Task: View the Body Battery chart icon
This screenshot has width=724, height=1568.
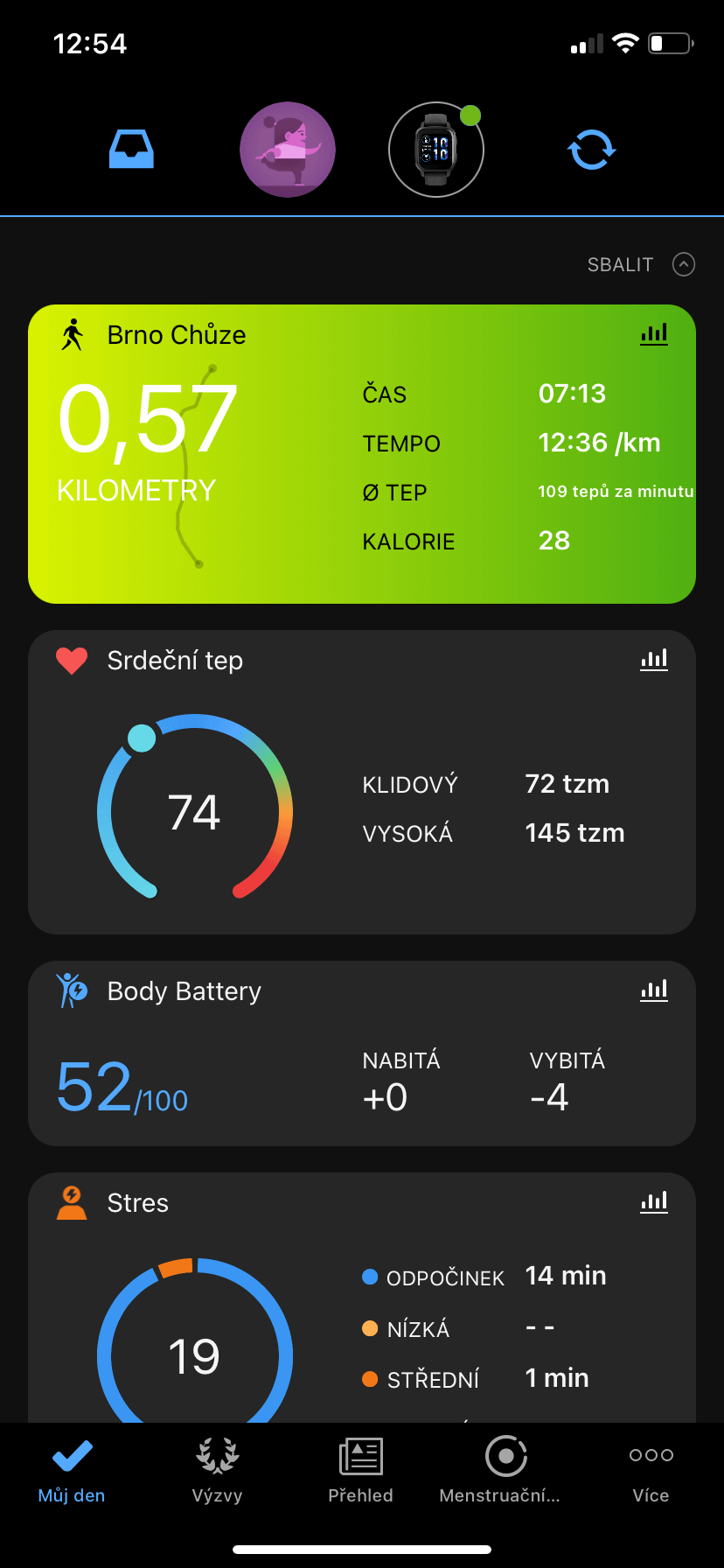Action: click(x=654, y=990)
